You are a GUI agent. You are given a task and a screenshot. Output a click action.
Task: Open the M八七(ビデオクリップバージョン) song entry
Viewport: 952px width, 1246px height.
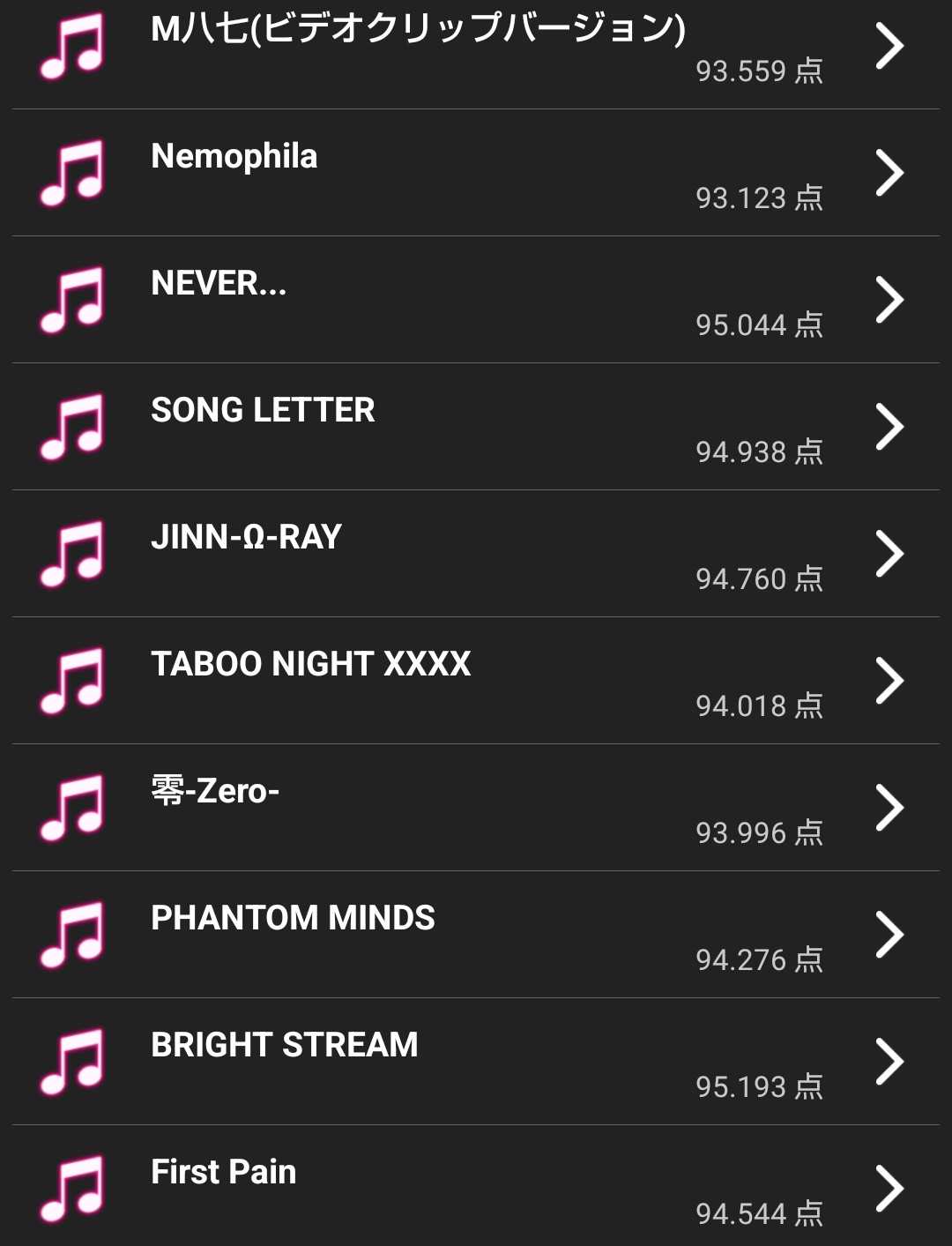[x=418, y=30]
